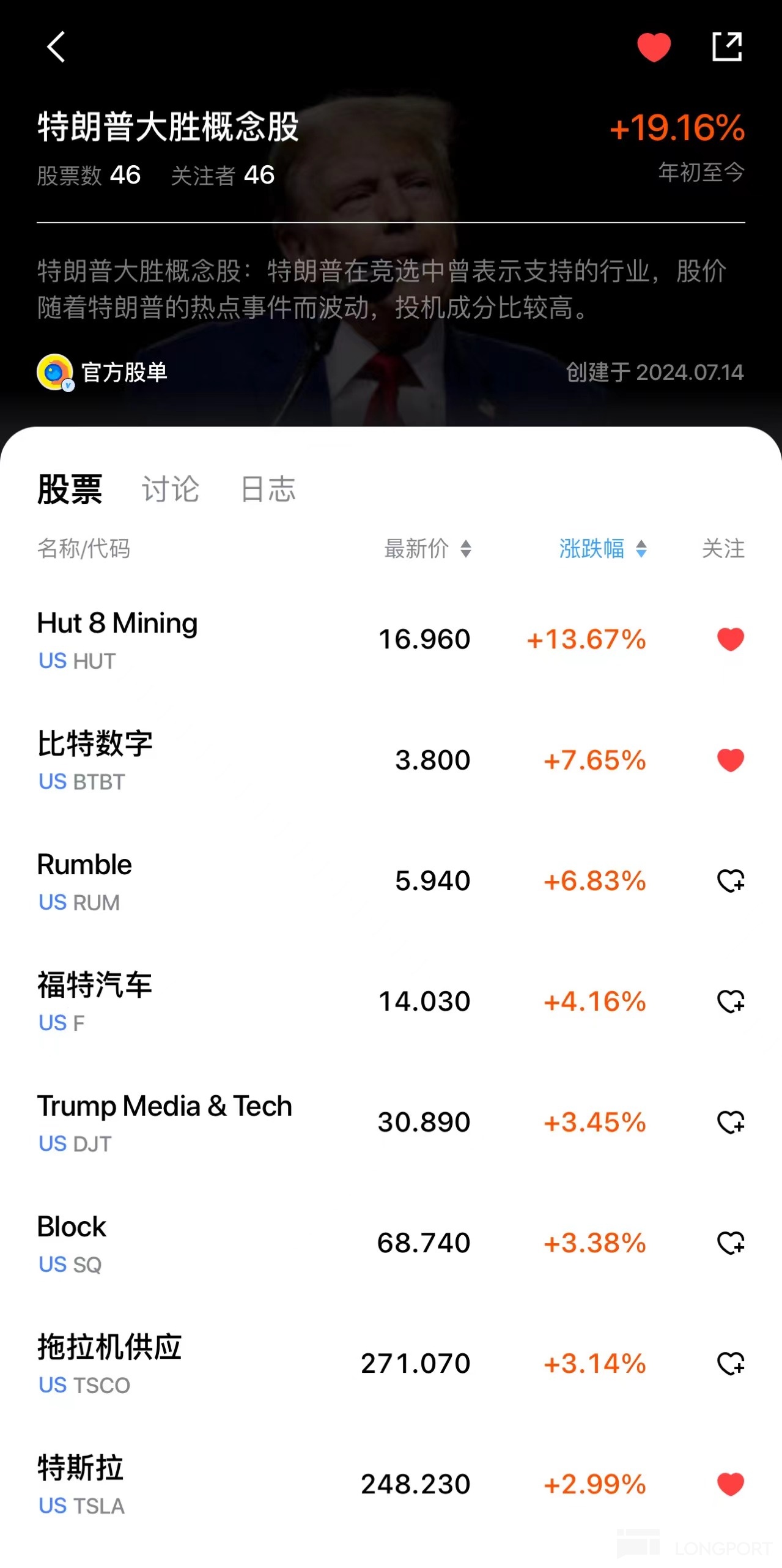Switch to the 日志 tab
This screenshot has width=782, height=1568.
[x=268, y=489]
